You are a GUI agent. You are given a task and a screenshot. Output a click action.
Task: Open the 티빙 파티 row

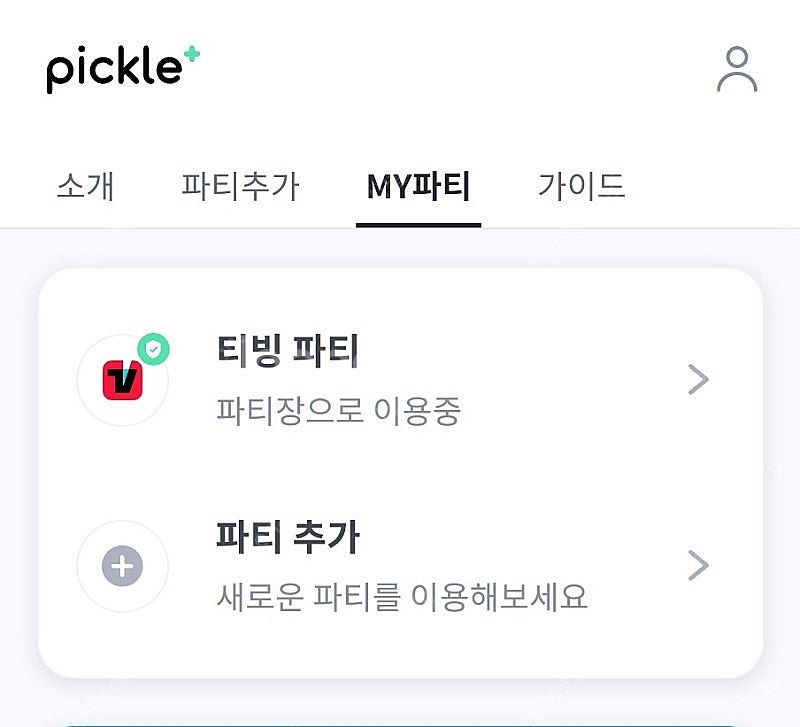click(400, 380)
